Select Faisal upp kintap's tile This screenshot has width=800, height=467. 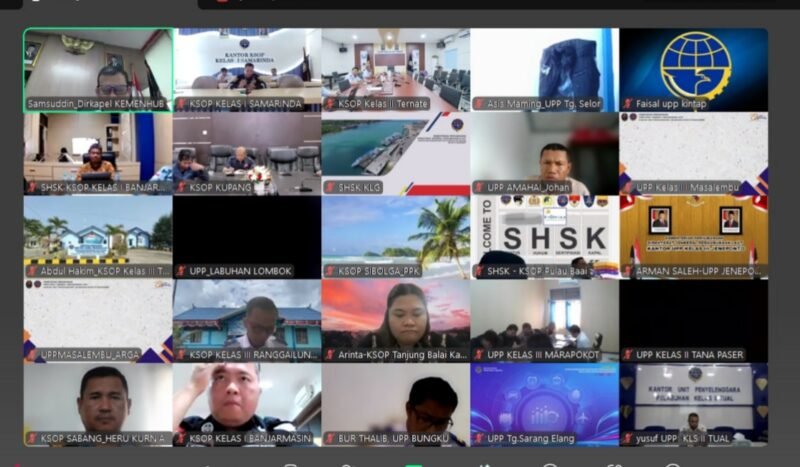(693, 68)
